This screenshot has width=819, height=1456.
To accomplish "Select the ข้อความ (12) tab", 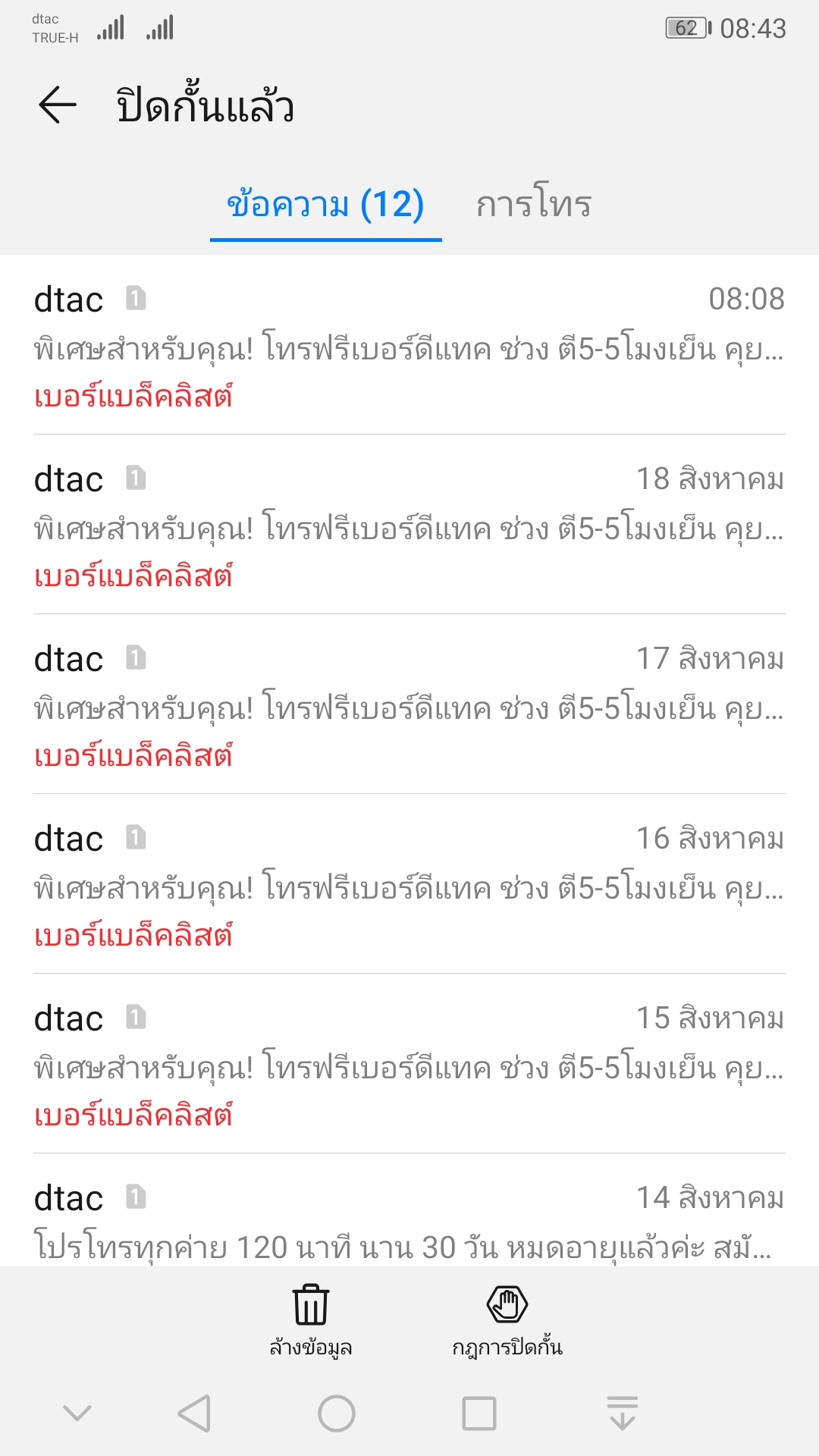I will [325, 205].
